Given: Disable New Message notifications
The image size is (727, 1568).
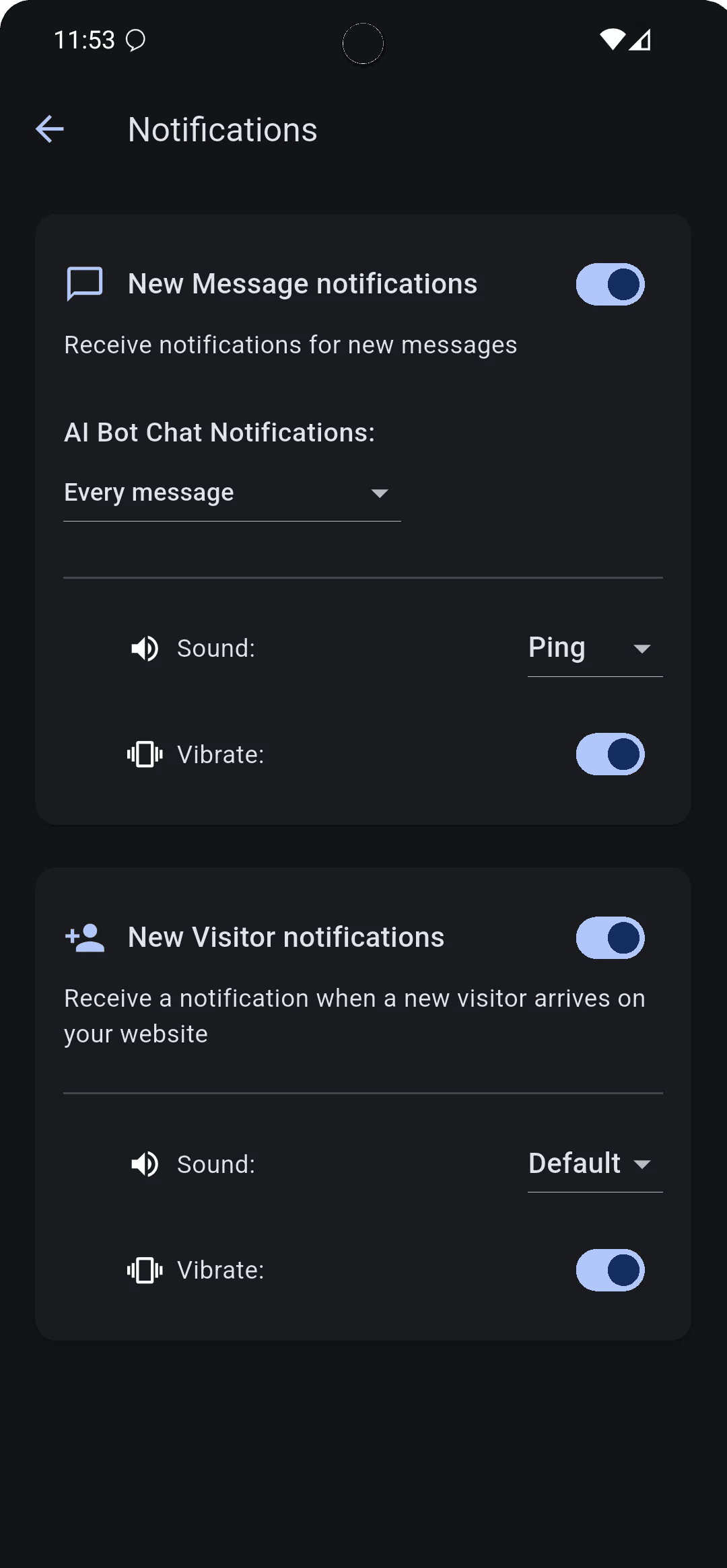Looking at the screenshot, I should click(609, 283).
